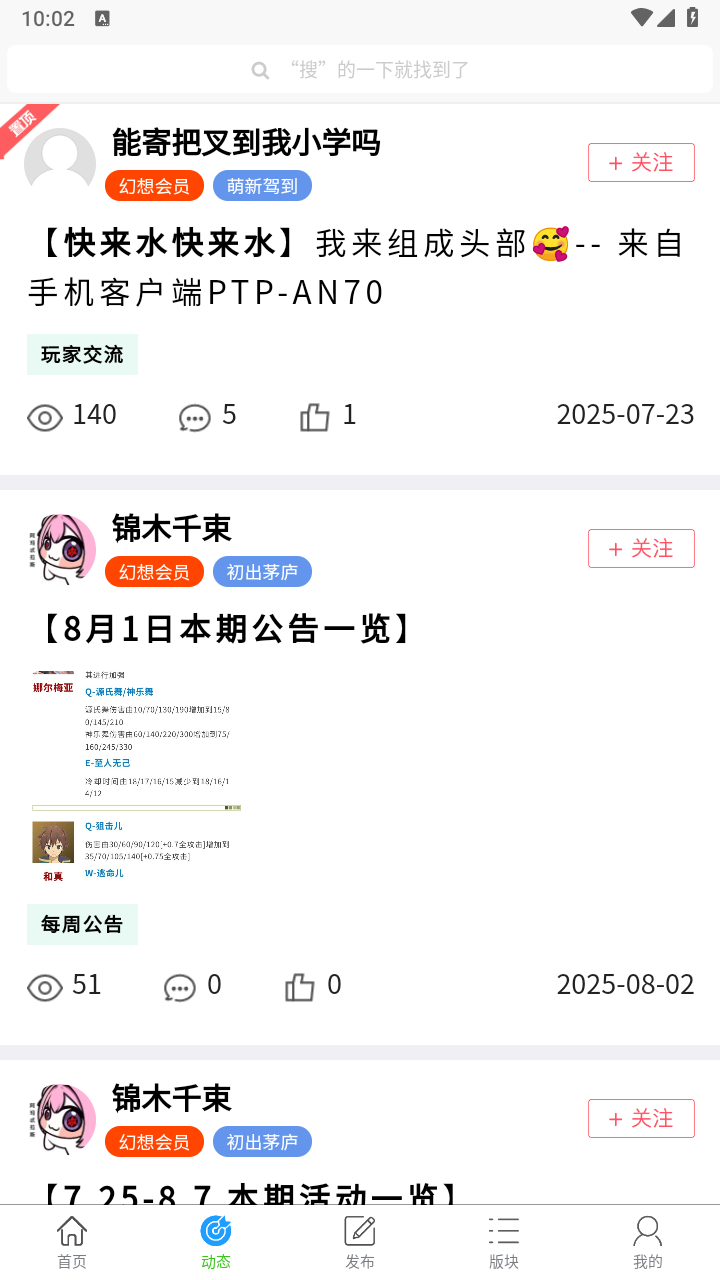Image resolution: width=720 pixels, height=1280 pixels.
Task: Go to the 我的 tab
Action: click(x=648, y=1242)
